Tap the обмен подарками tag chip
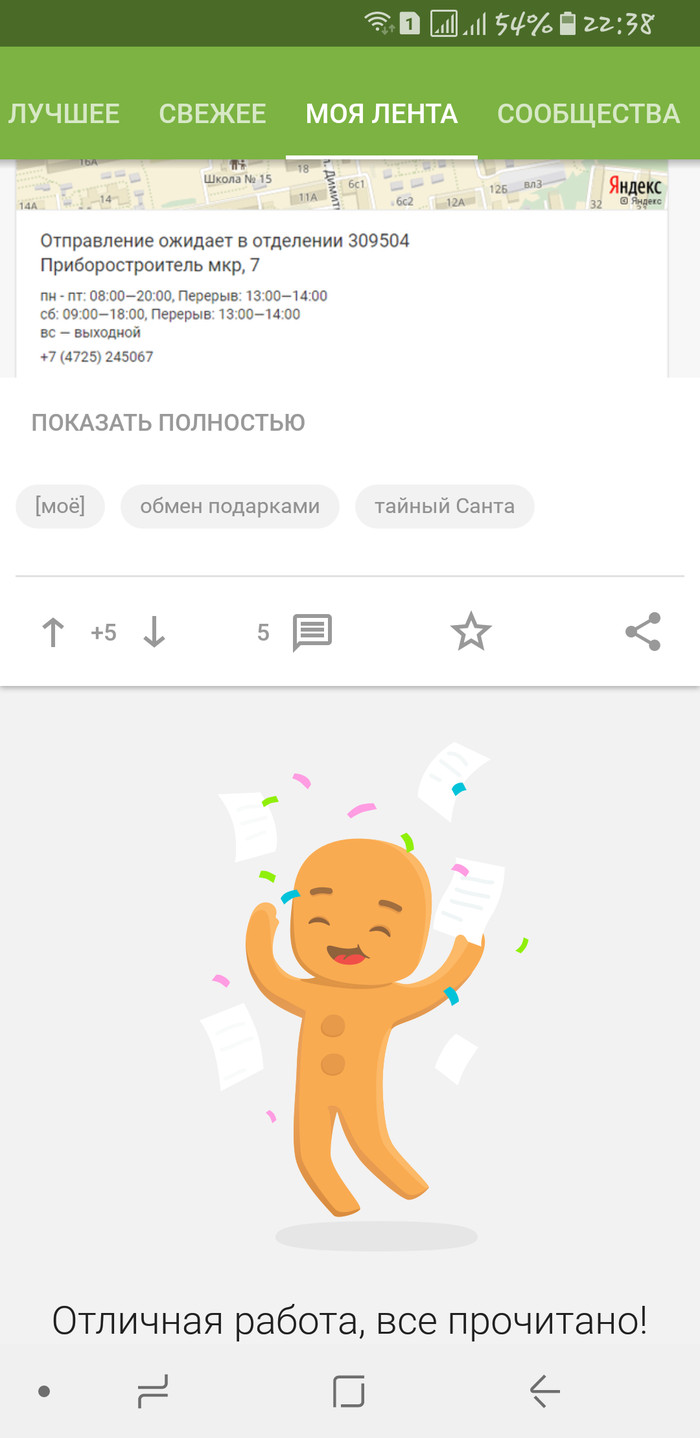Viewport: 700px width, 1438px height. (230, 506)
